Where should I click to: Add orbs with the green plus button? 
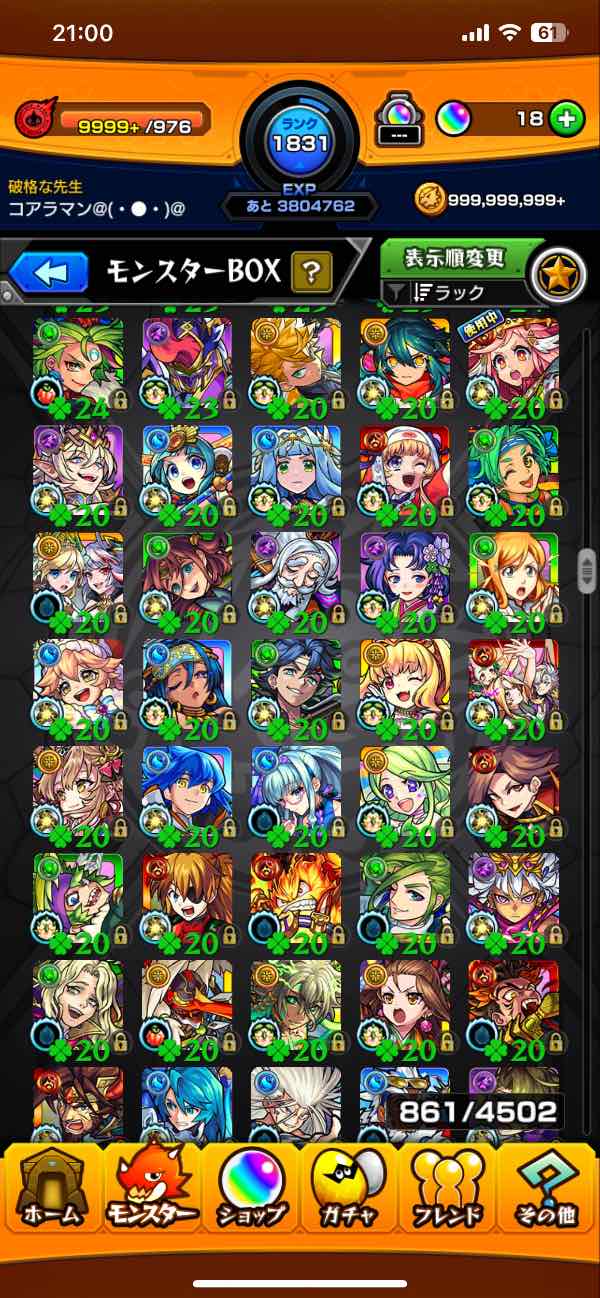pyautogui.click(x=566, y=119)
